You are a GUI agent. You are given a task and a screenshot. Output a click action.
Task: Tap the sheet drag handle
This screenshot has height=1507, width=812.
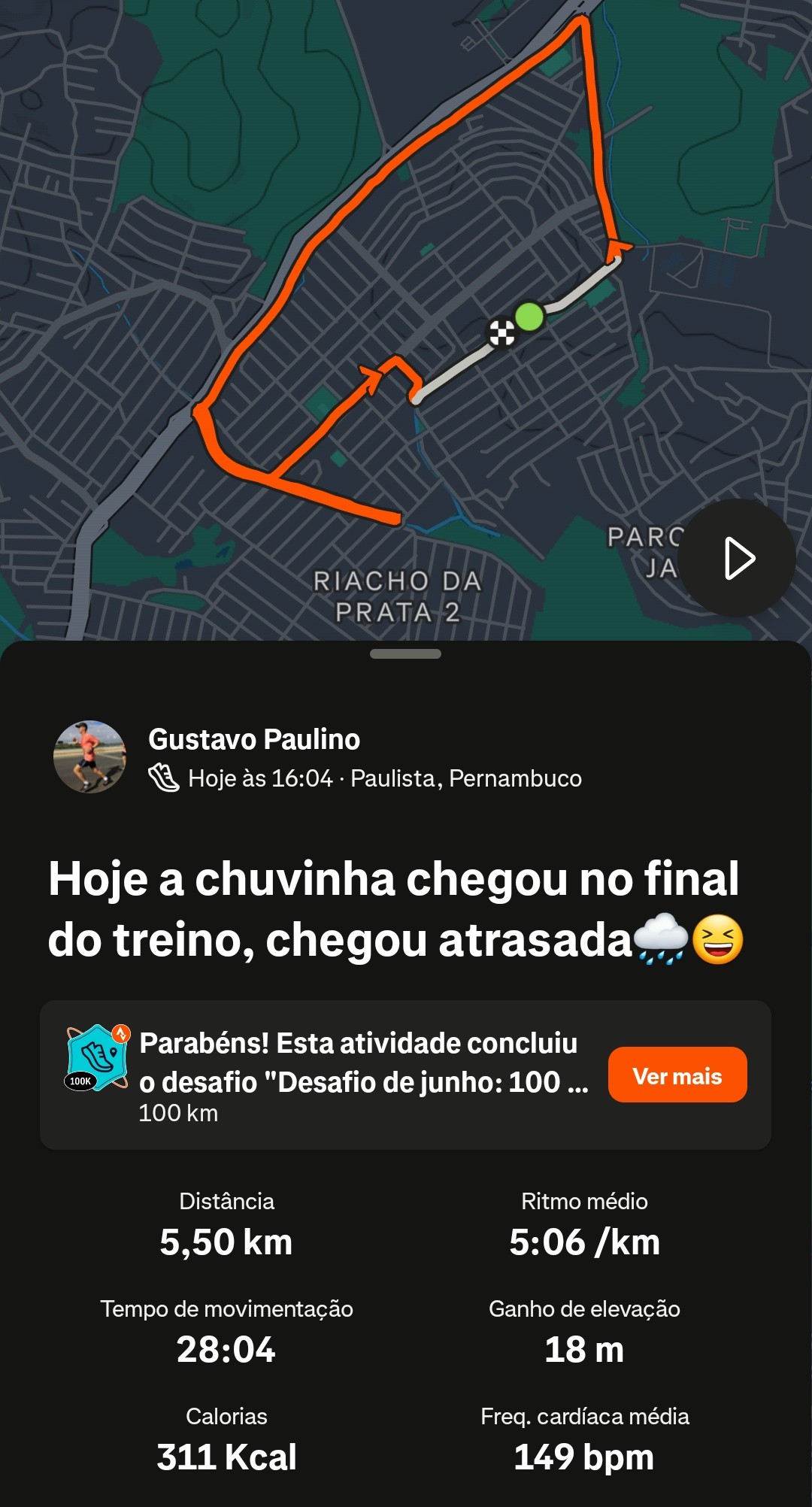(405, 653)
